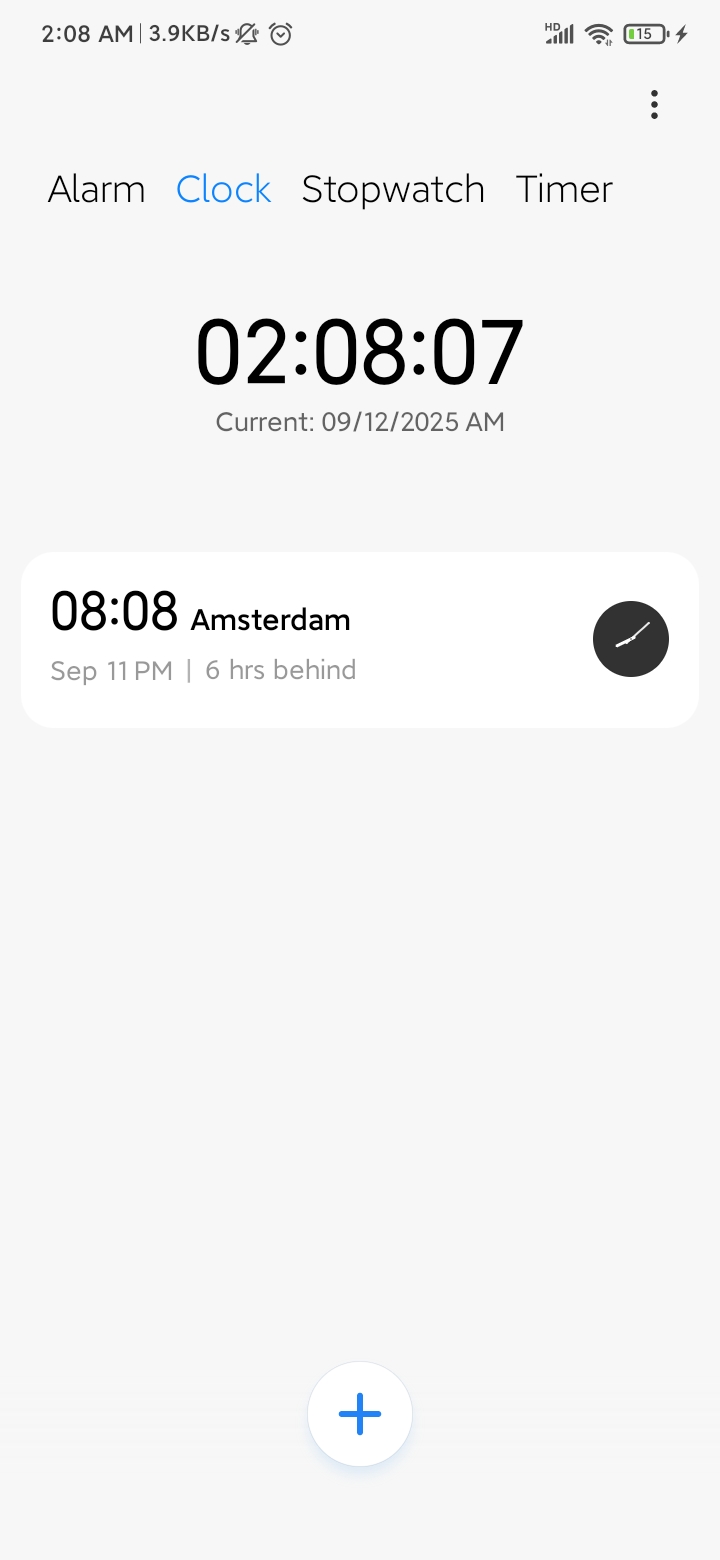Screen dimensions: 720x1560
Task: Open the Timer tab
Action: tap(564, 189)
